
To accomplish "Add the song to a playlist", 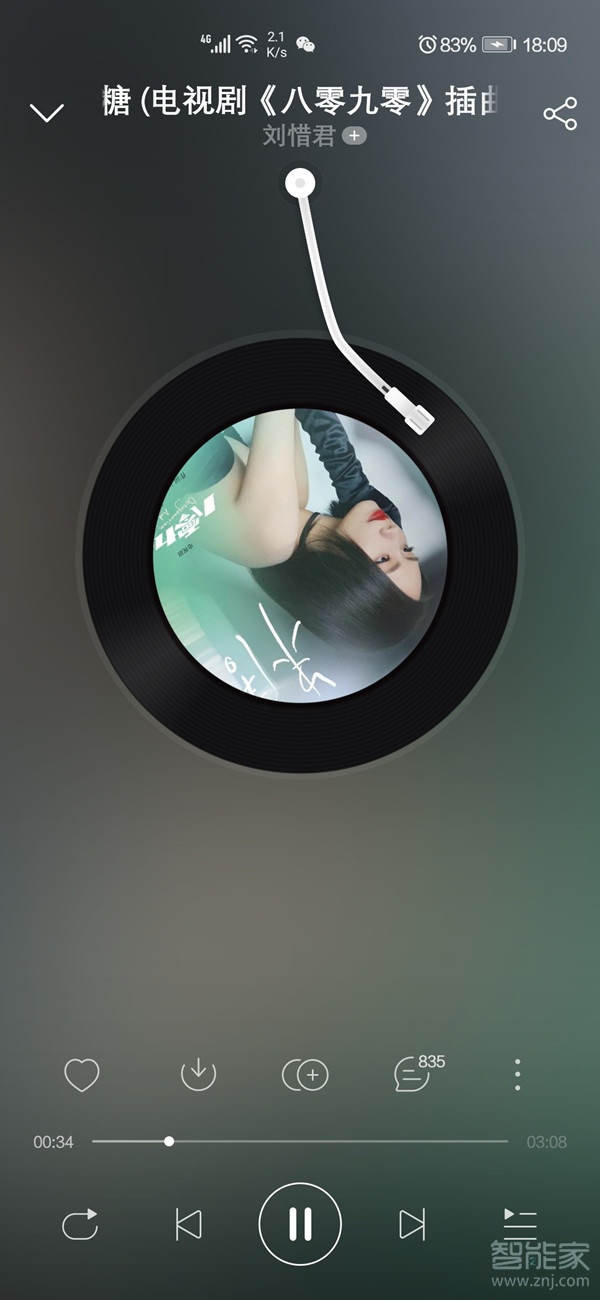I will tap(306, 1075).
